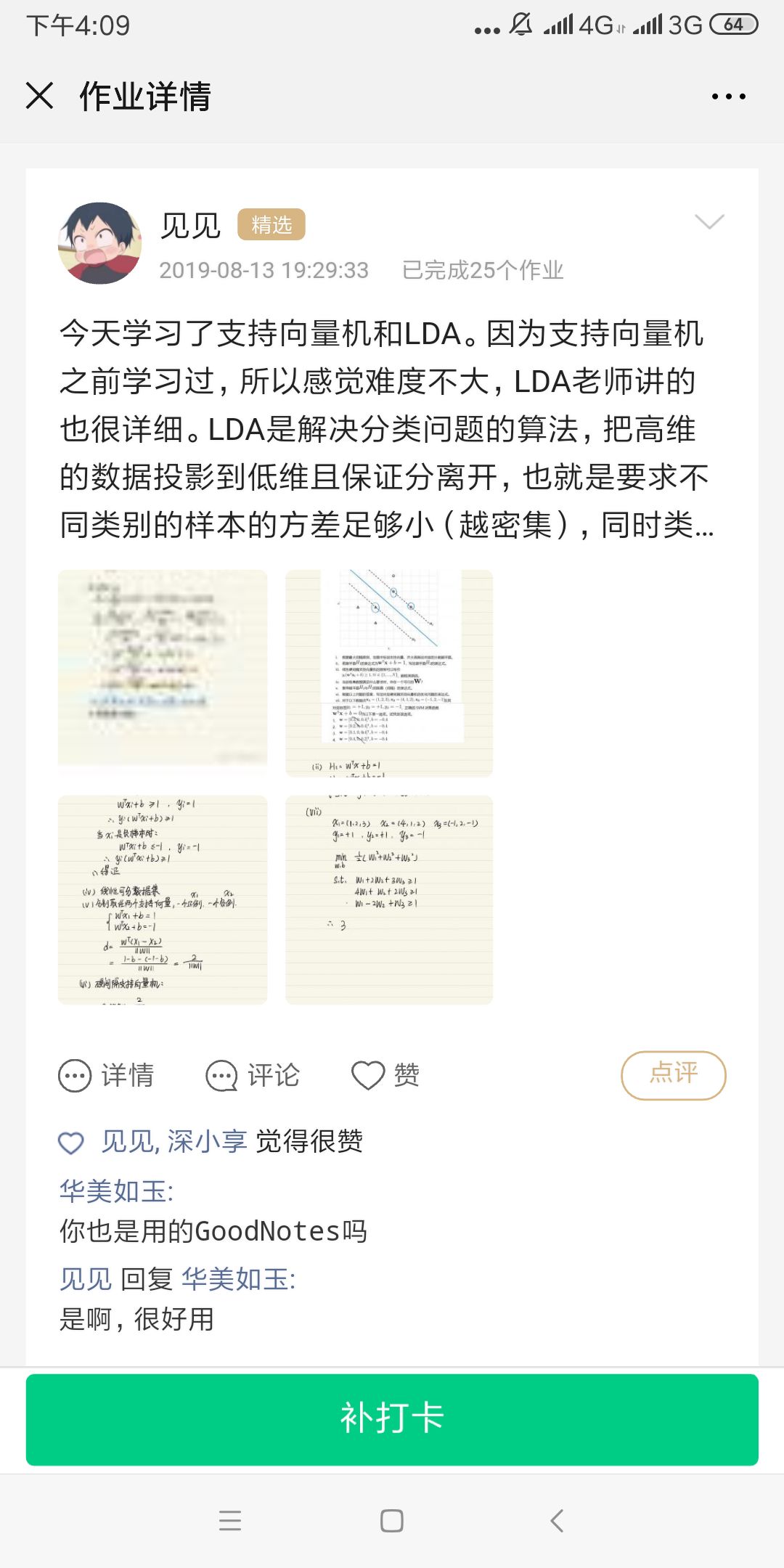Screen dimensions: 784x1568
Task: Go back using system back button
Action: [556, 1521]
